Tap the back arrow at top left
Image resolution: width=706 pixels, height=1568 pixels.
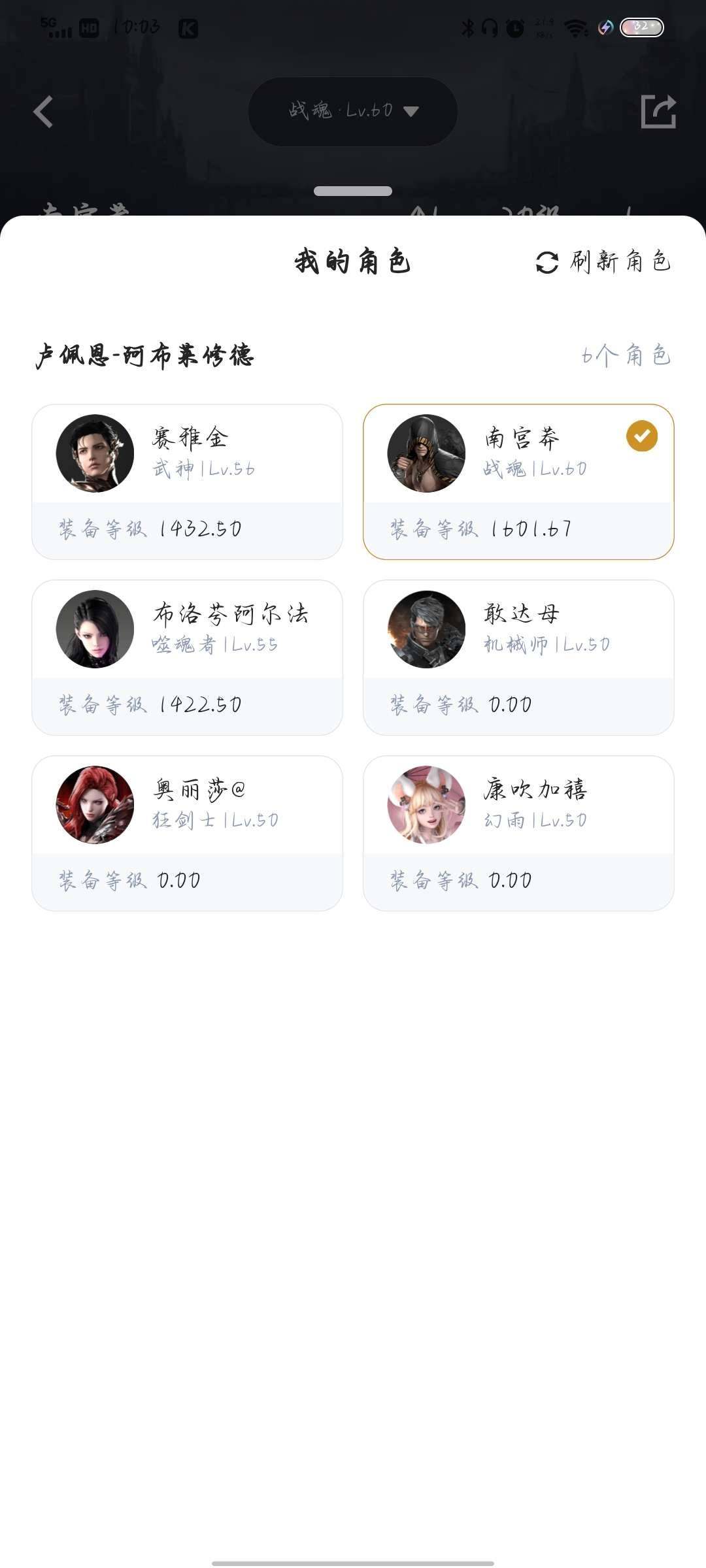click(42, 111)
